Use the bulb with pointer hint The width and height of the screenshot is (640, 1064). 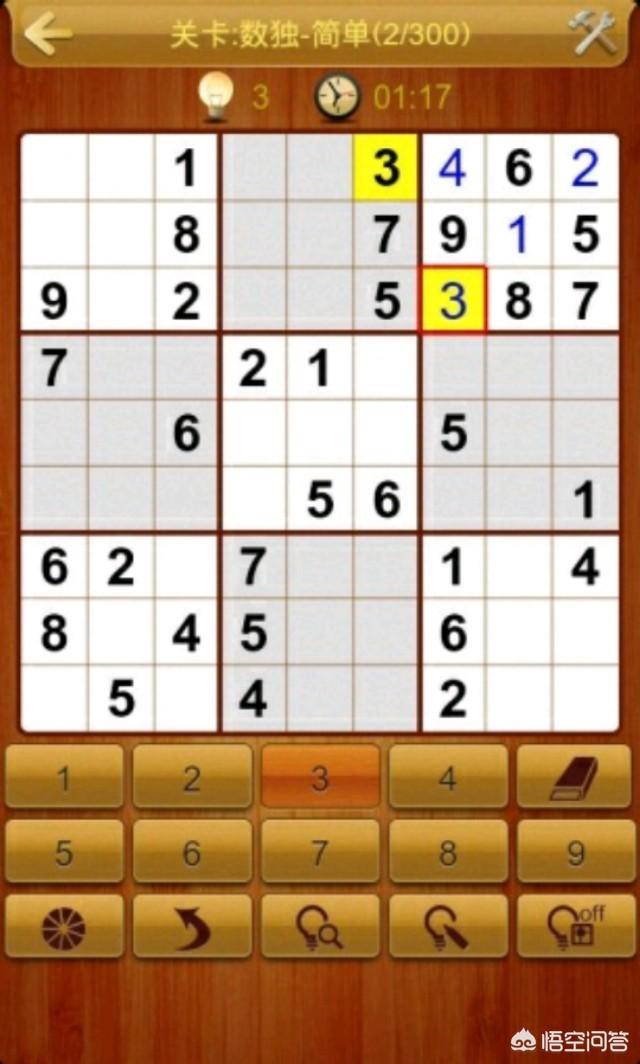tap(448, 927)
